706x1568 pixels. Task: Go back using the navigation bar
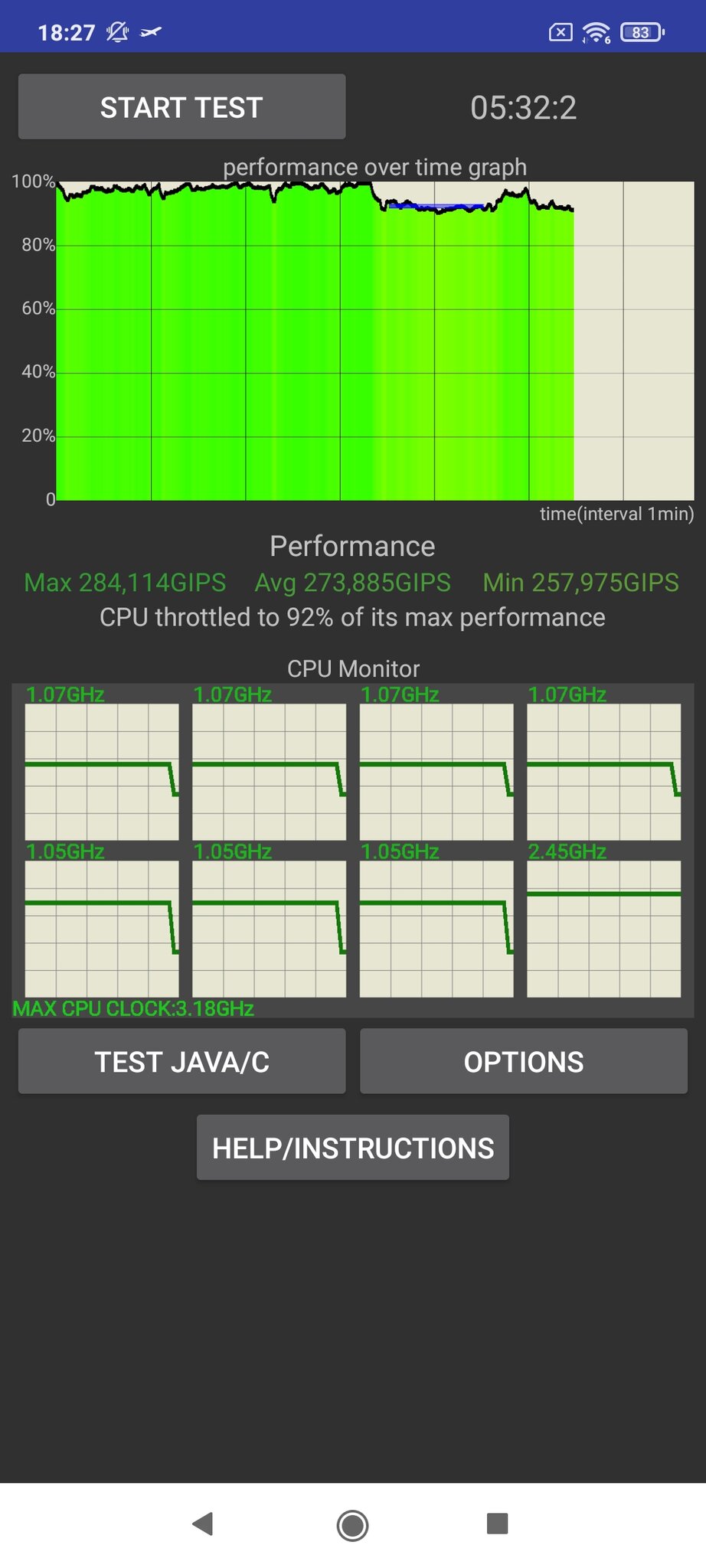pos(203,1524)
